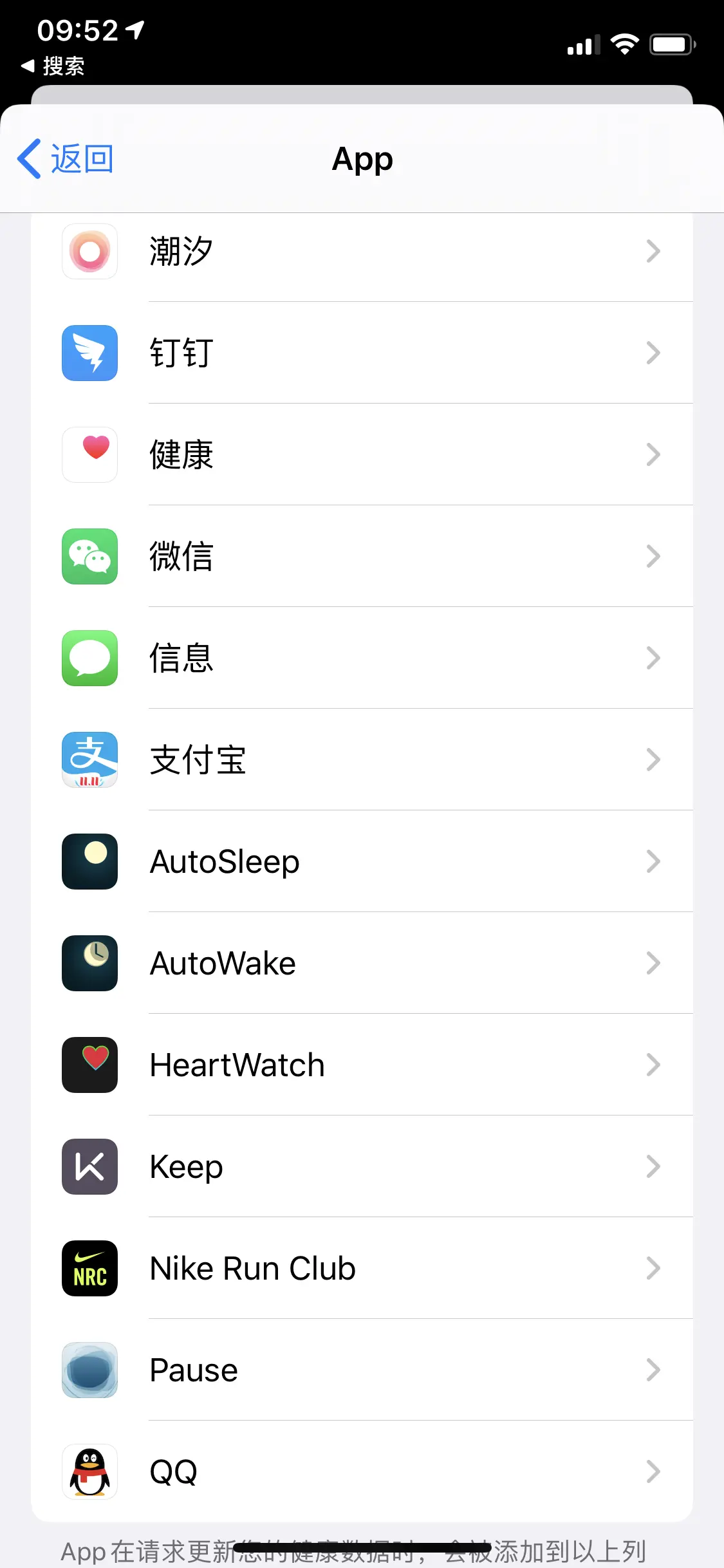Return to 搜索 via the status bar breadcrumb
The image size is (724, 1568).
point(53,66)
